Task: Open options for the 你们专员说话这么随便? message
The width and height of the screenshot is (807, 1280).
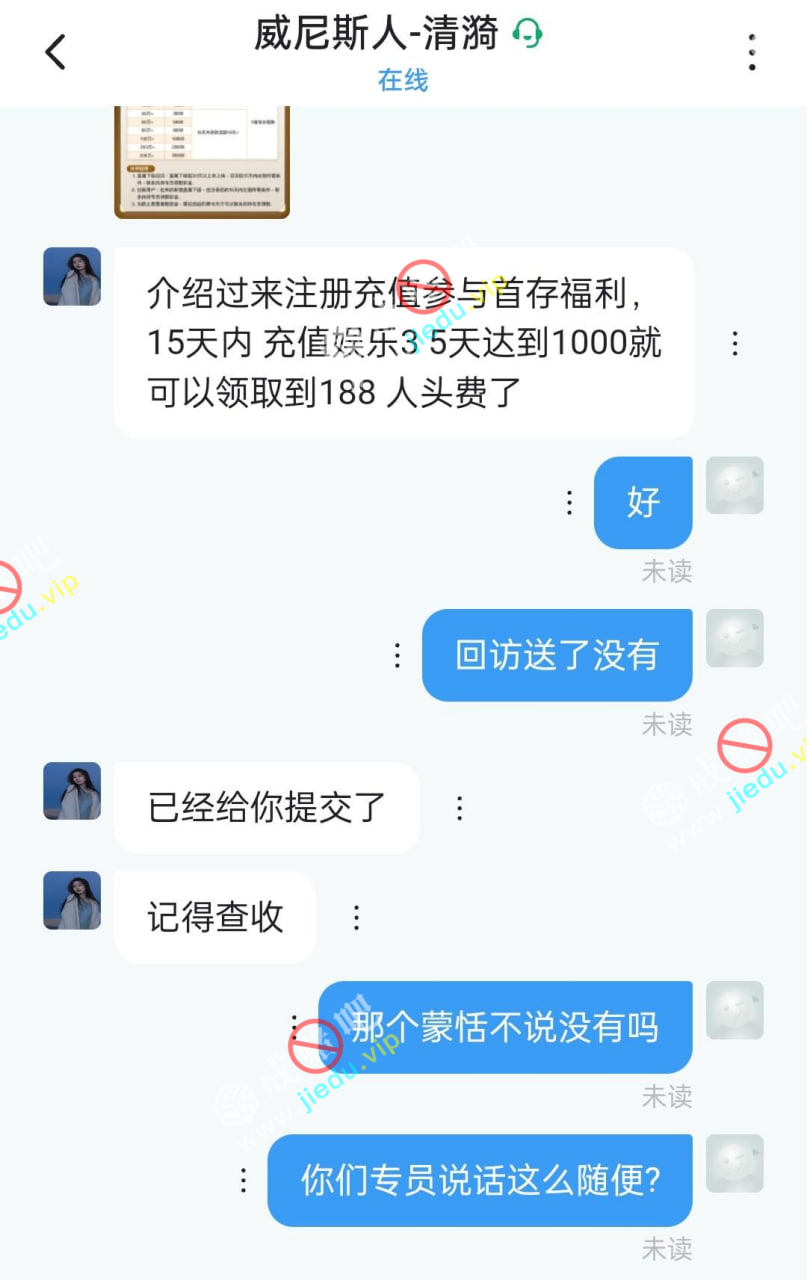Action: coord(243,1181)
